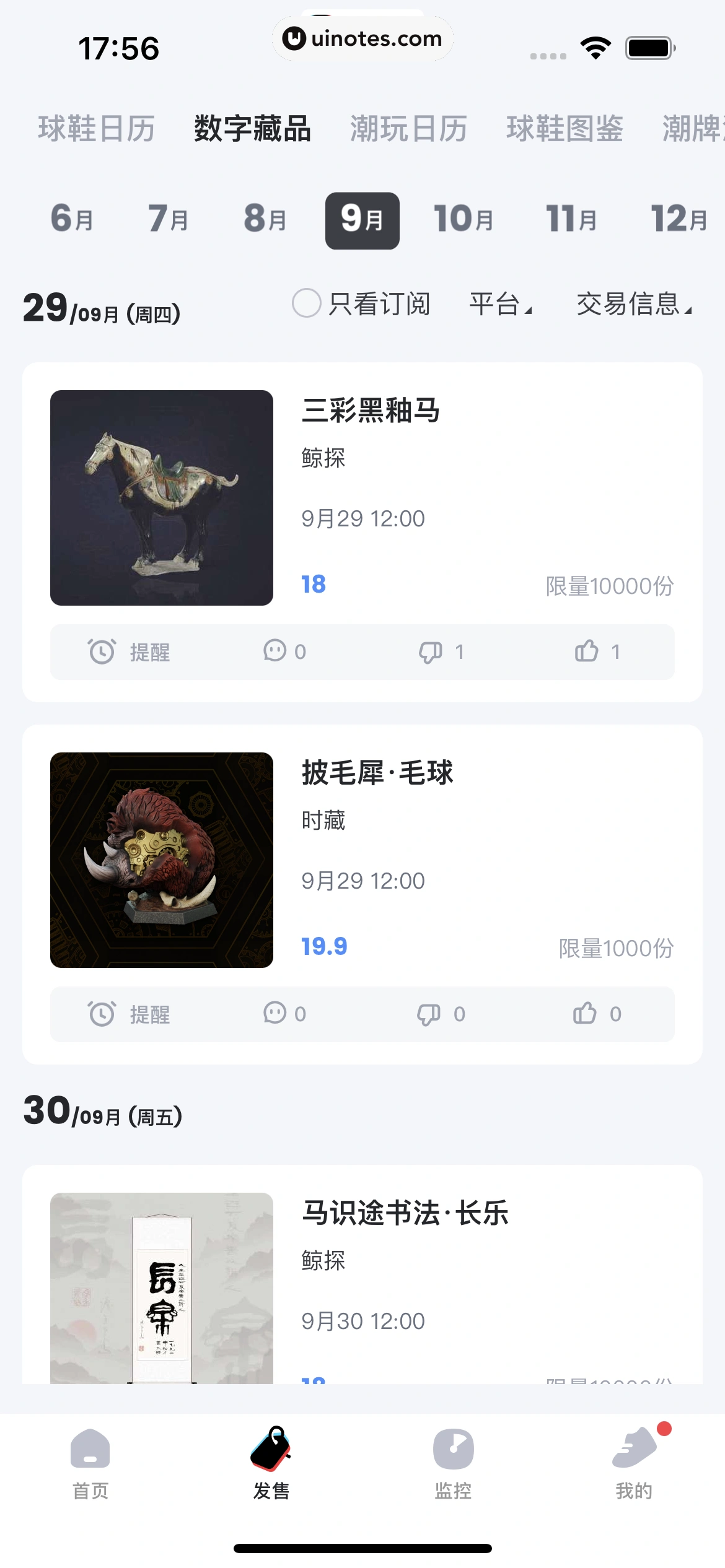Open the 三彩黑釉马 card

(x=371, y=411)
